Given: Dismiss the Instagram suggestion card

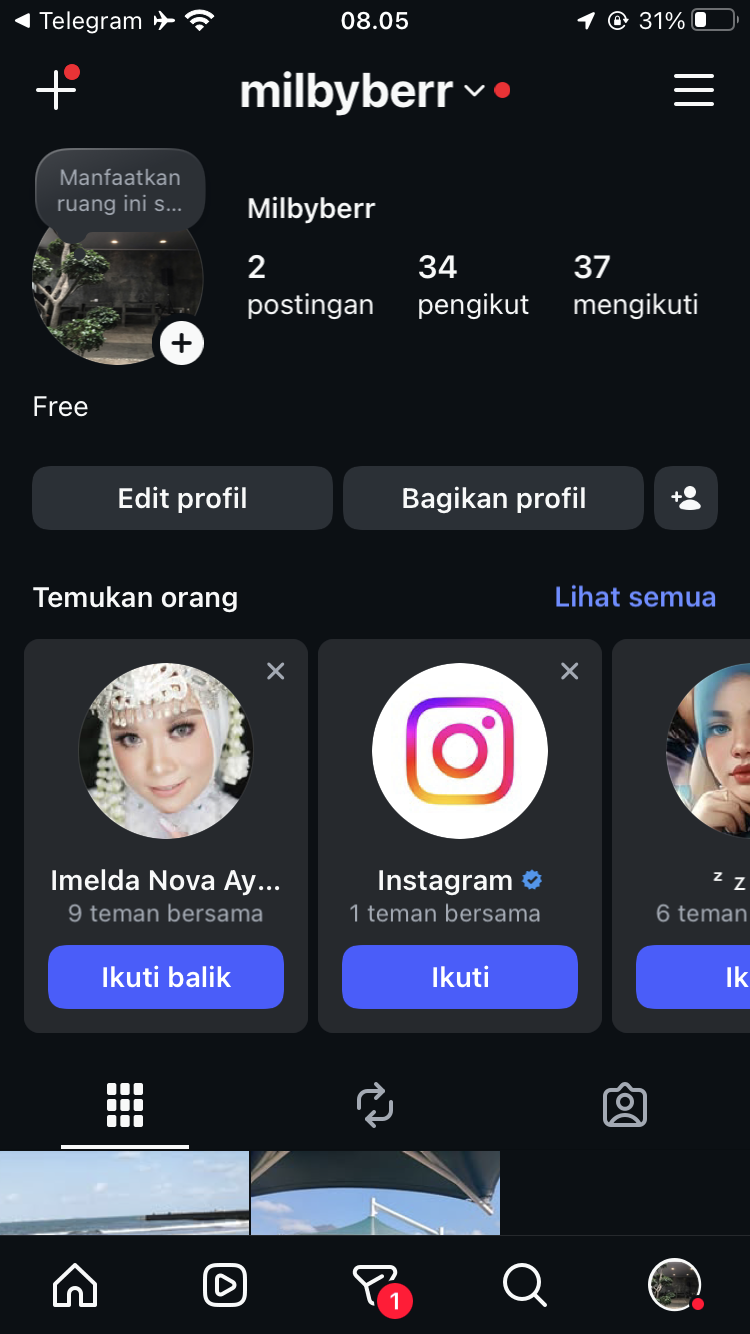Looking at the screenshot, I should (x=570, y=671).
